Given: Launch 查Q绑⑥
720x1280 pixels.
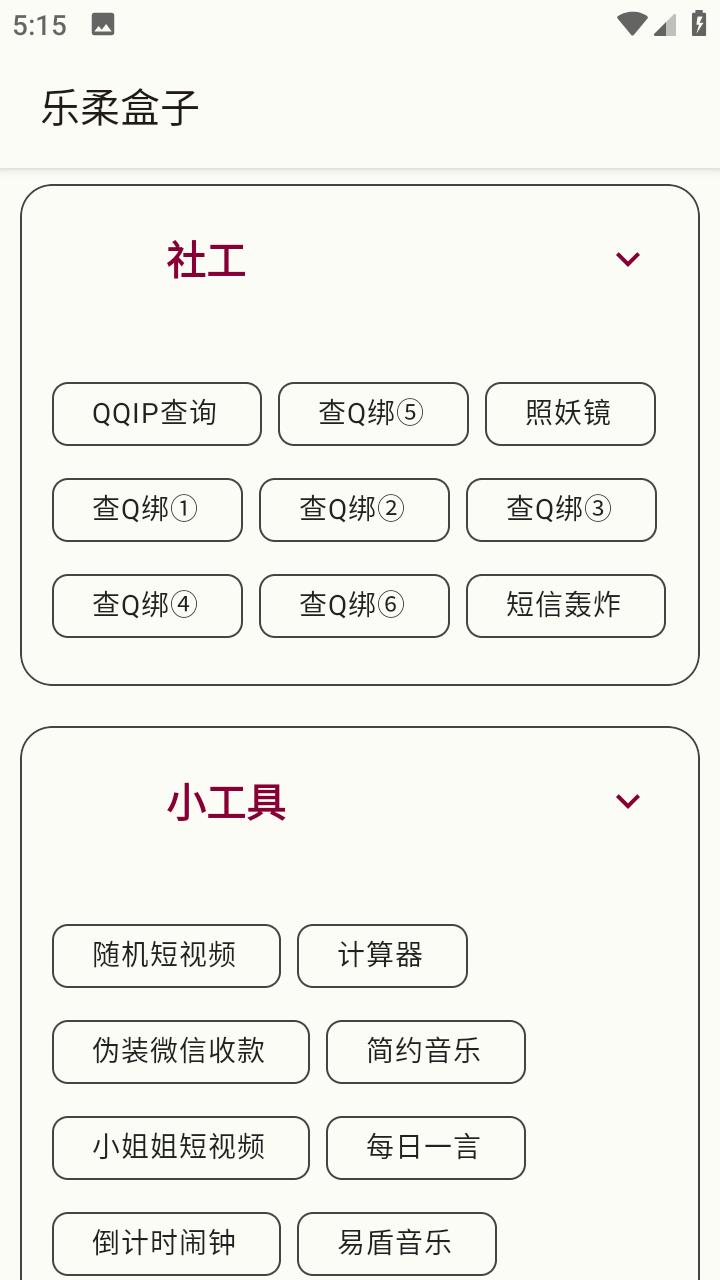Looking at the screenshot, I should [x=354, y=605].
